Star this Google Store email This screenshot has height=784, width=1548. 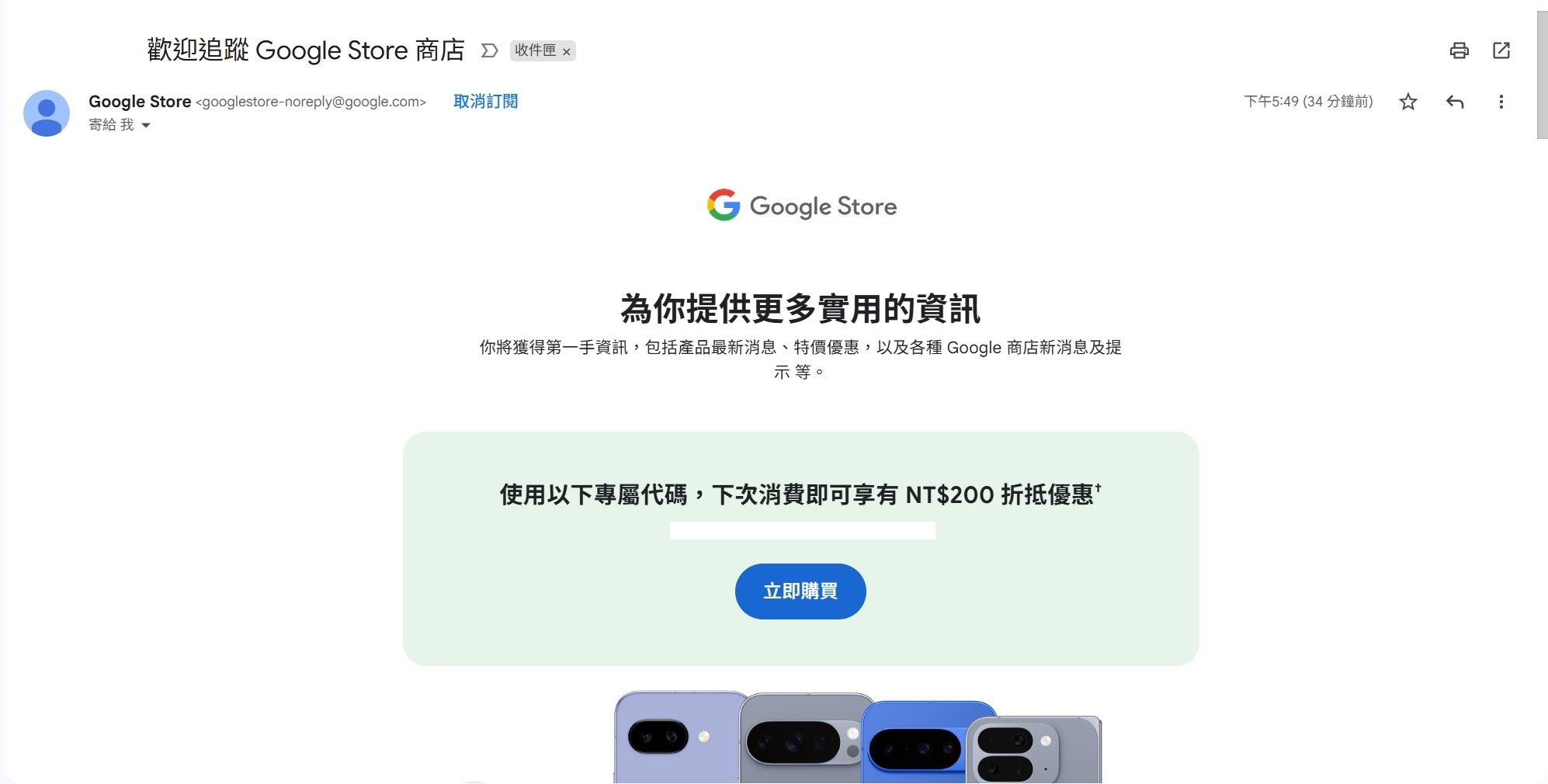(x=1407, y=102)
